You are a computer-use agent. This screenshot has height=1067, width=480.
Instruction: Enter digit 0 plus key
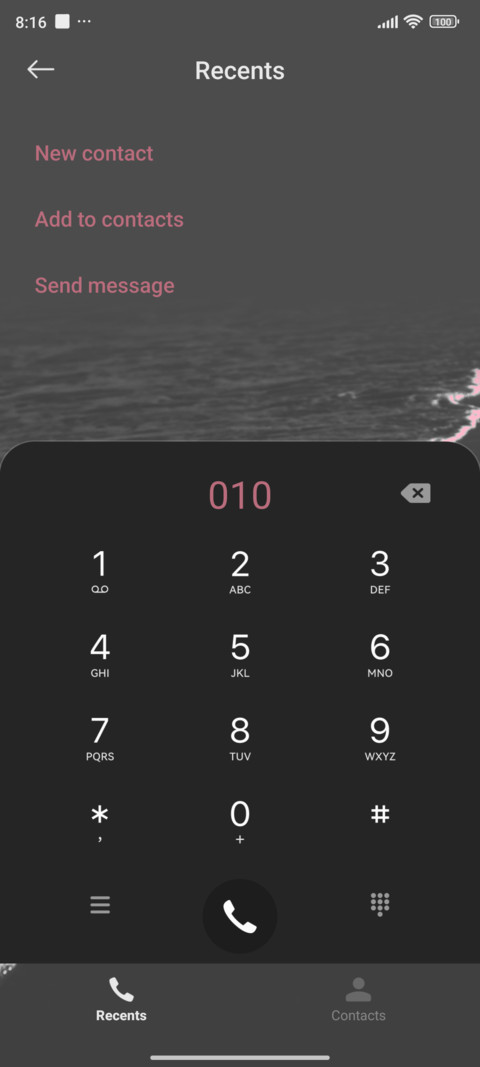[x=240, y=822]
